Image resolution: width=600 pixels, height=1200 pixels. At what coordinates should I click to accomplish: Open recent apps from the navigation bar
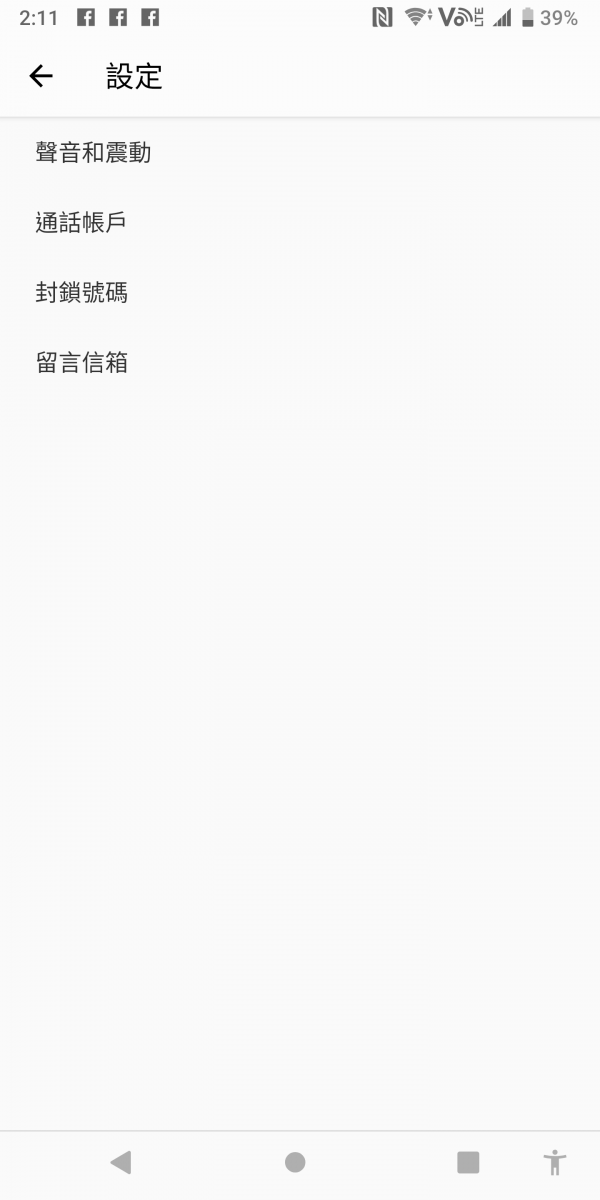[468, 1162]
